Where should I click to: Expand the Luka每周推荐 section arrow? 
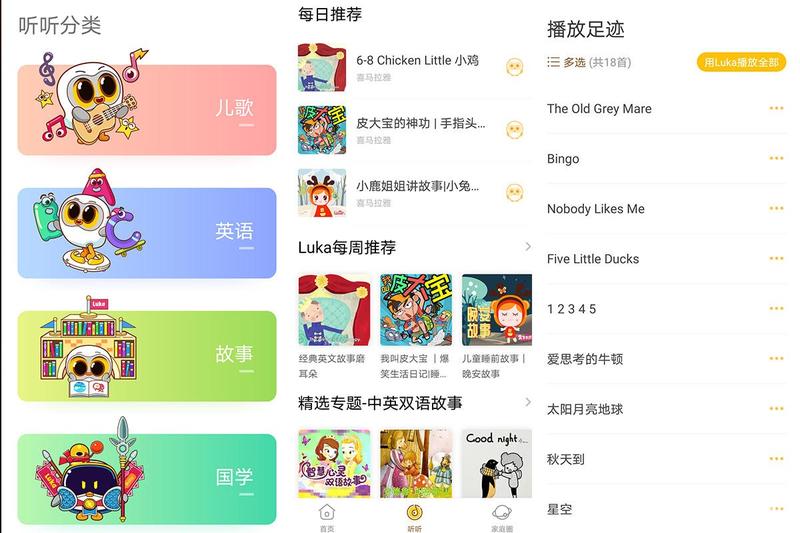pyautogui.click(x=527, y=247)
